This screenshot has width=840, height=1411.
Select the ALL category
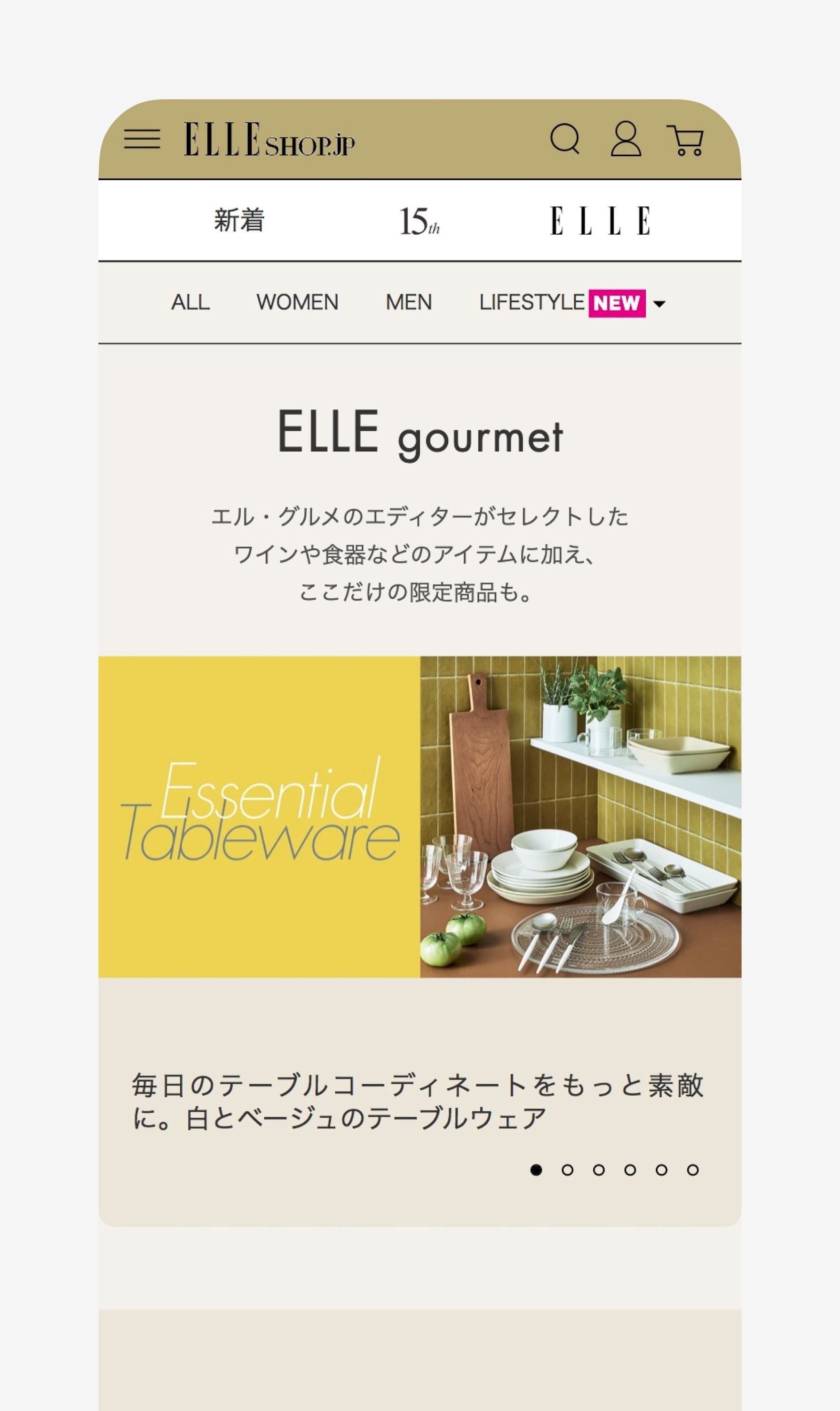click(191, 302)
